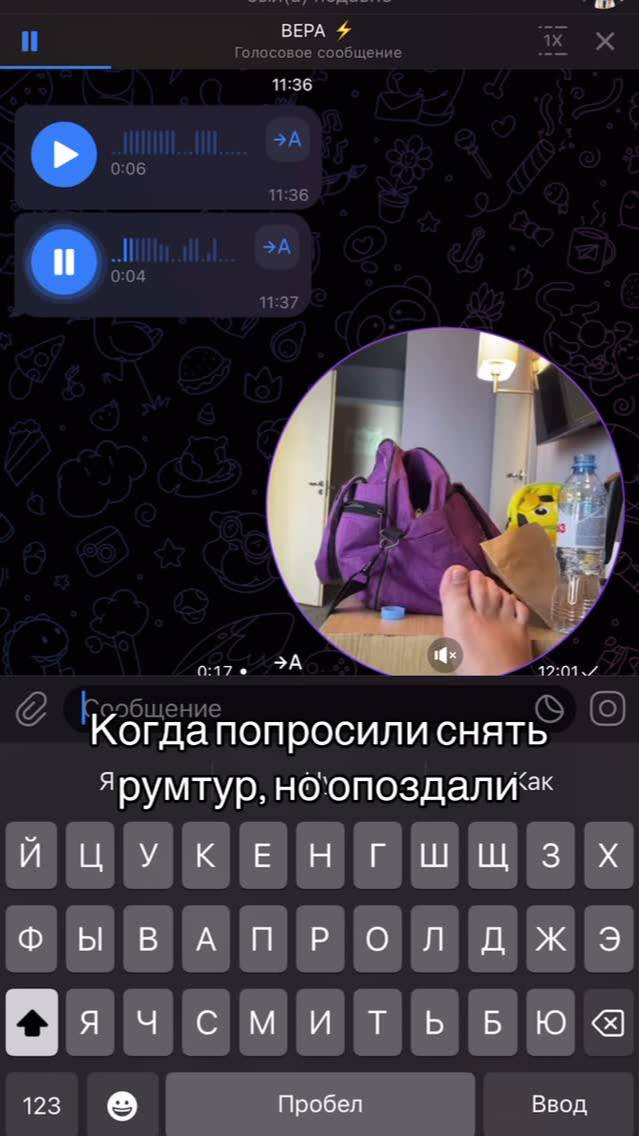Transcribe the 0:06 voice message
The image size is (639, 1136).
pos(288,140)
